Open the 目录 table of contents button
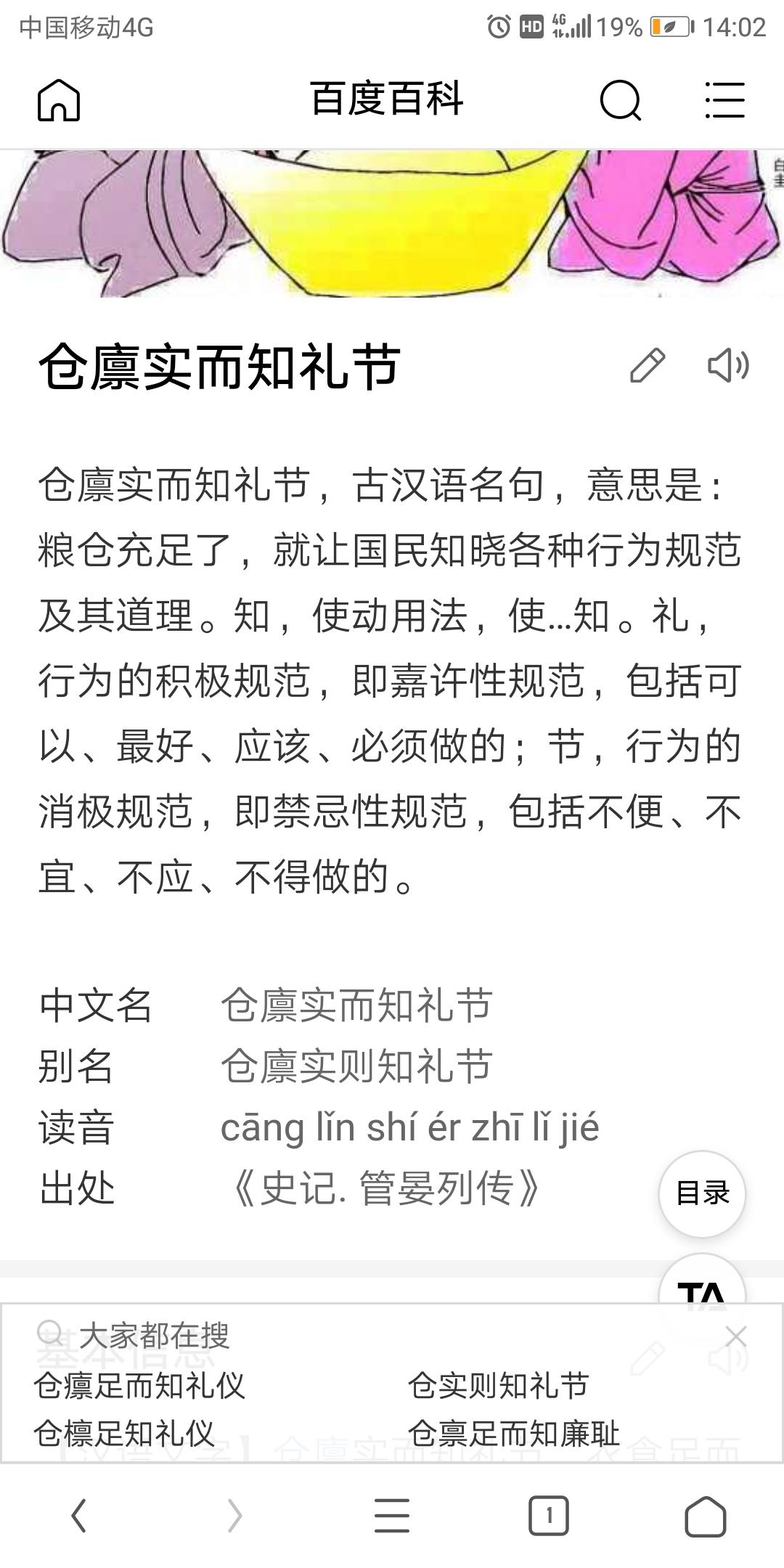Viewport: 784px width, 1568px height. pyautogui.click(x=702, y=1193)
